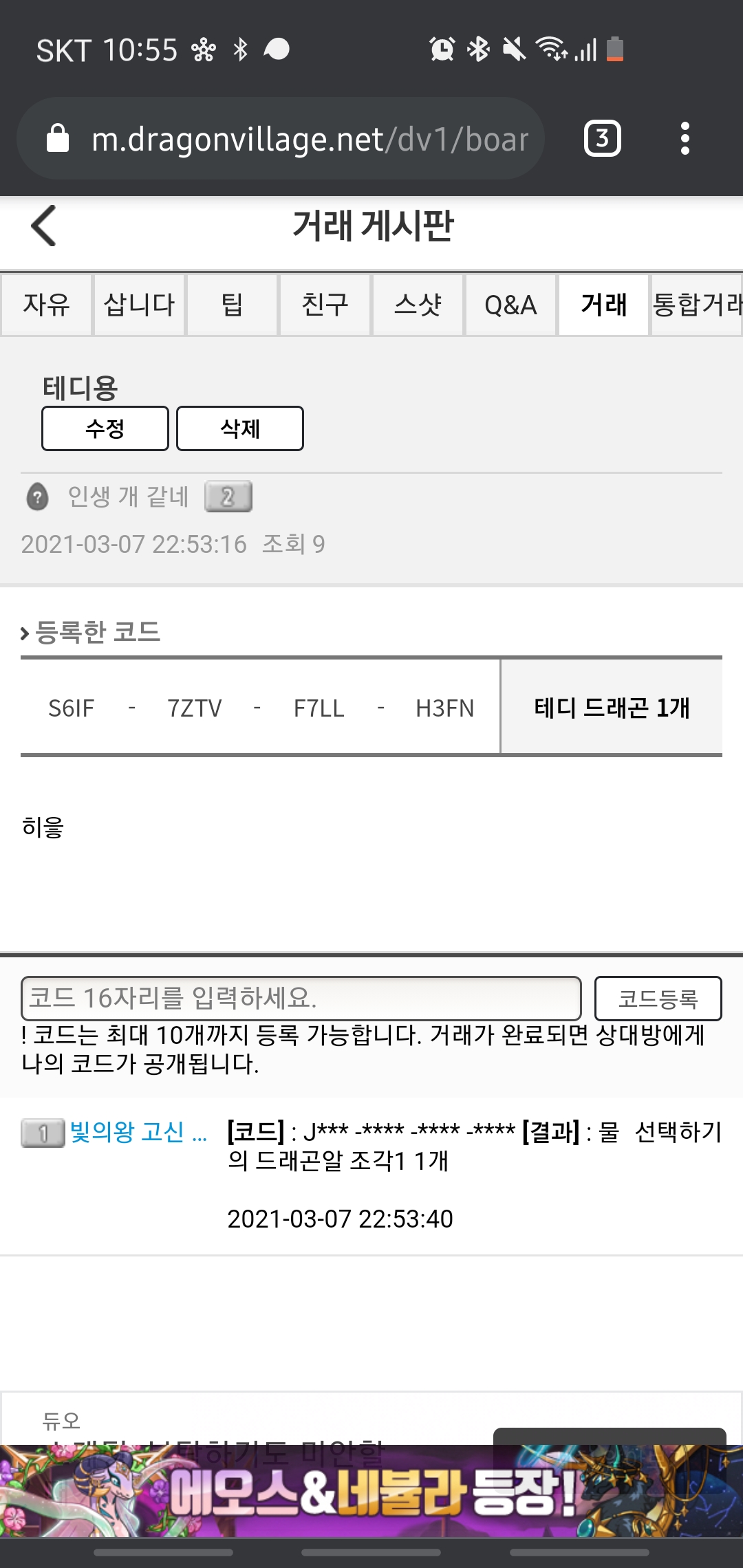
Task: Tap the address bar URL
Action: pos(310,139)
